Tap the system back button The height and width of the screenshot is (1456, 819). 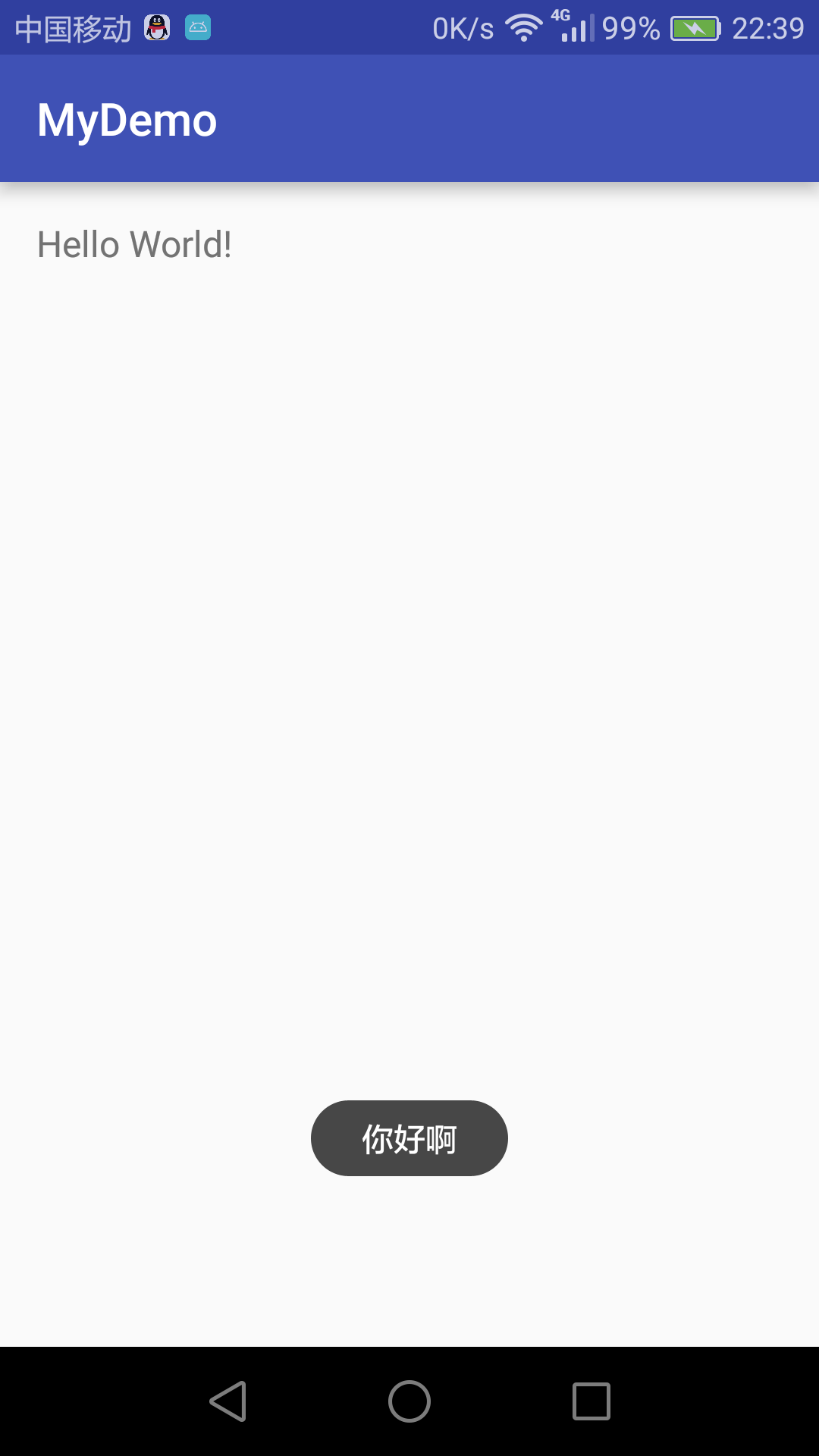[227, 1401]
